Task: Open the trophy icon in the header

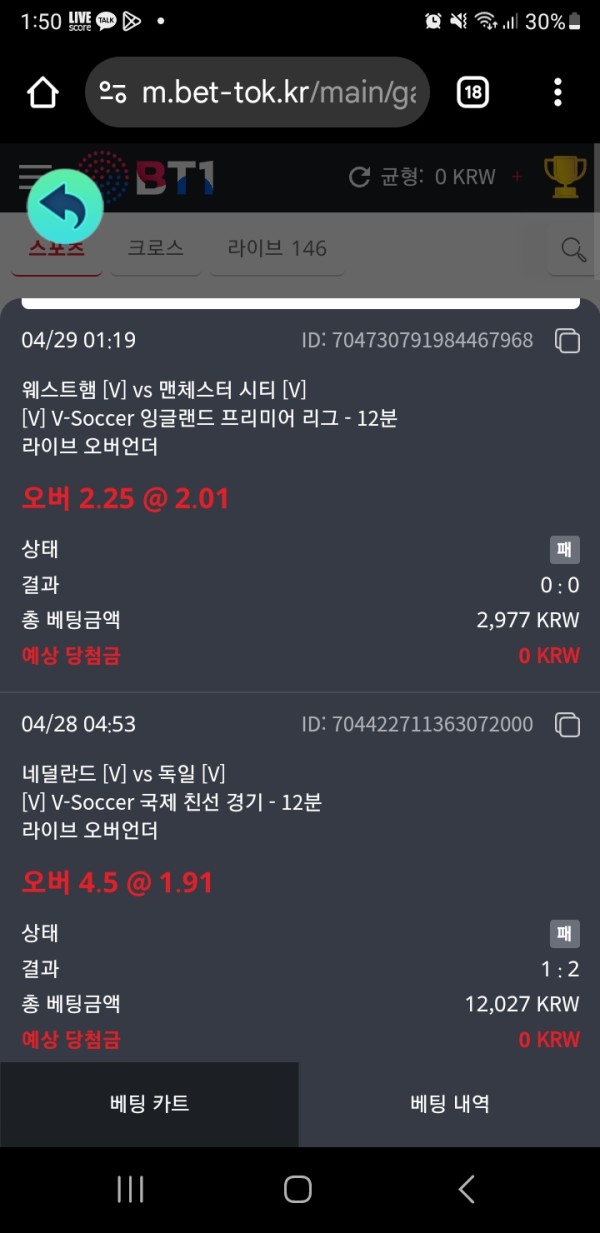Action: click(565, 177)
